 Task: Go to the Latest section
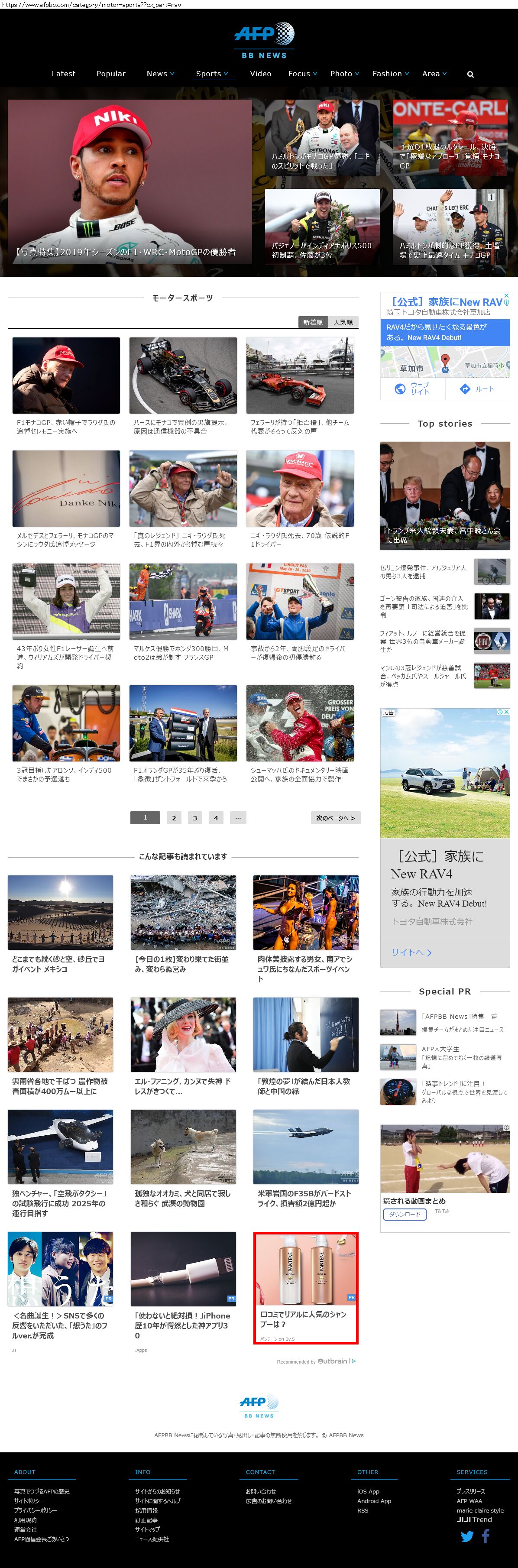pos(63,74)
